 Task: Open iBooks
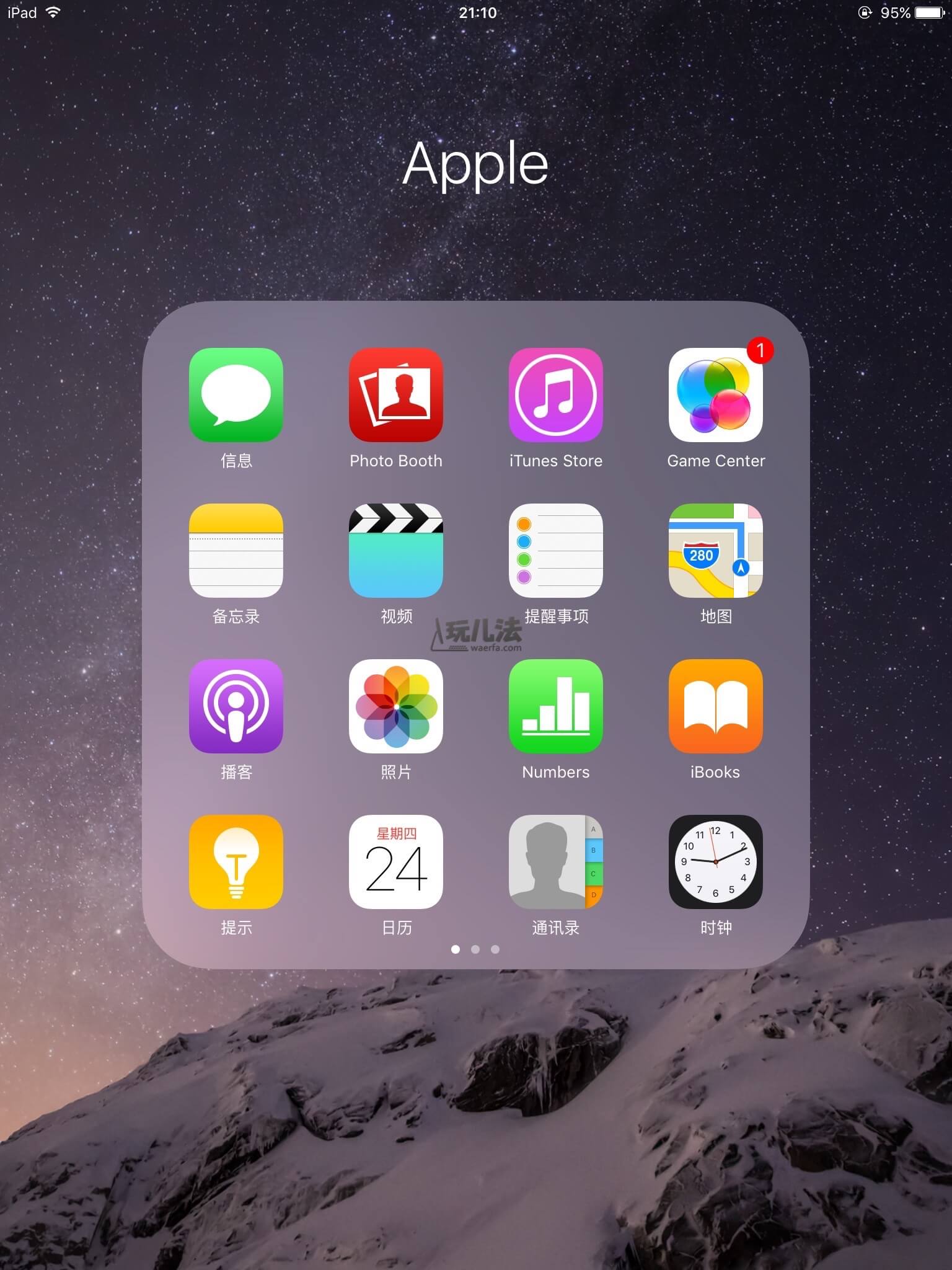pyautogui.click(x=715, y=706)
